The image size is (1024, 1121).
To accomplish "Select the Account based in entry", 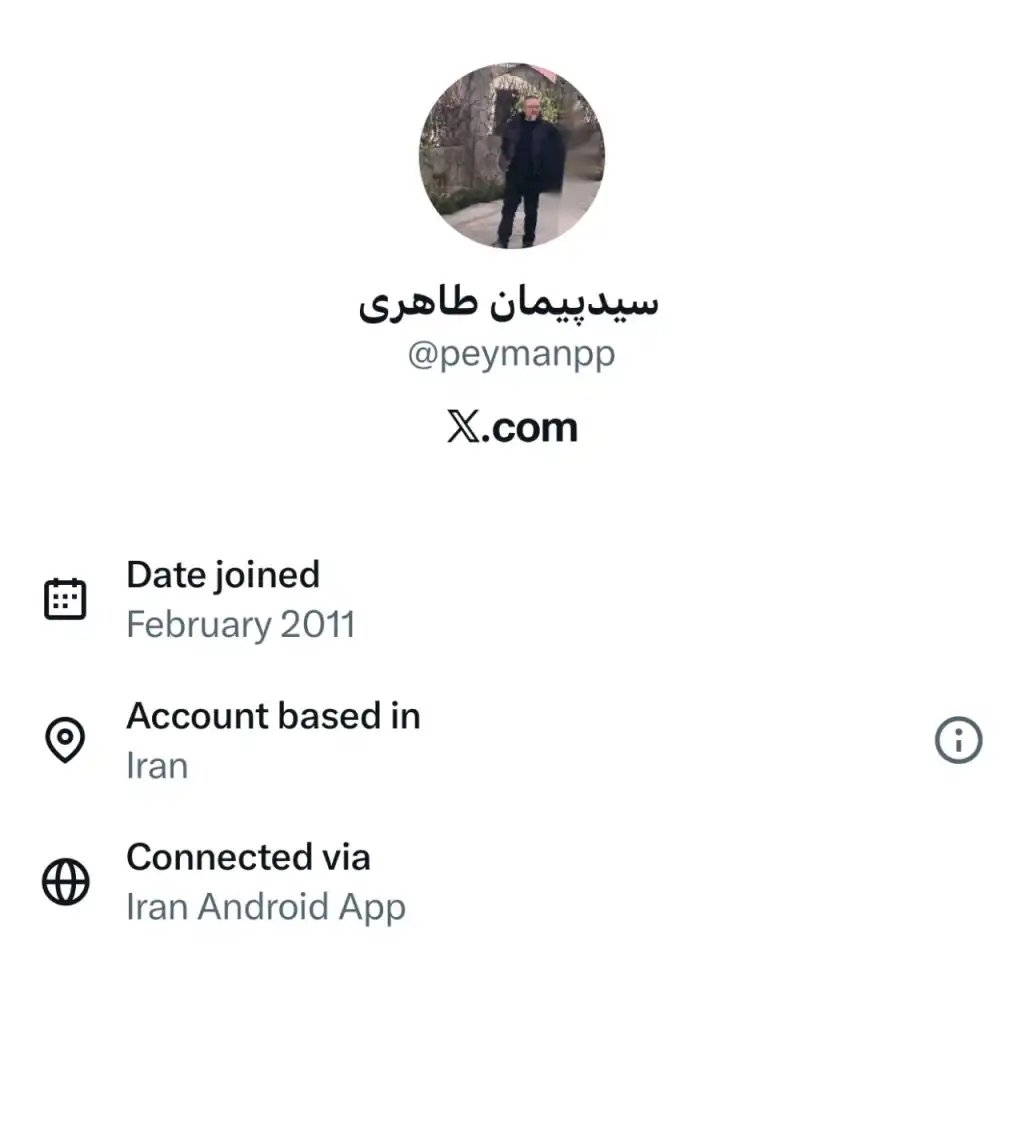I will pos(273,716).
